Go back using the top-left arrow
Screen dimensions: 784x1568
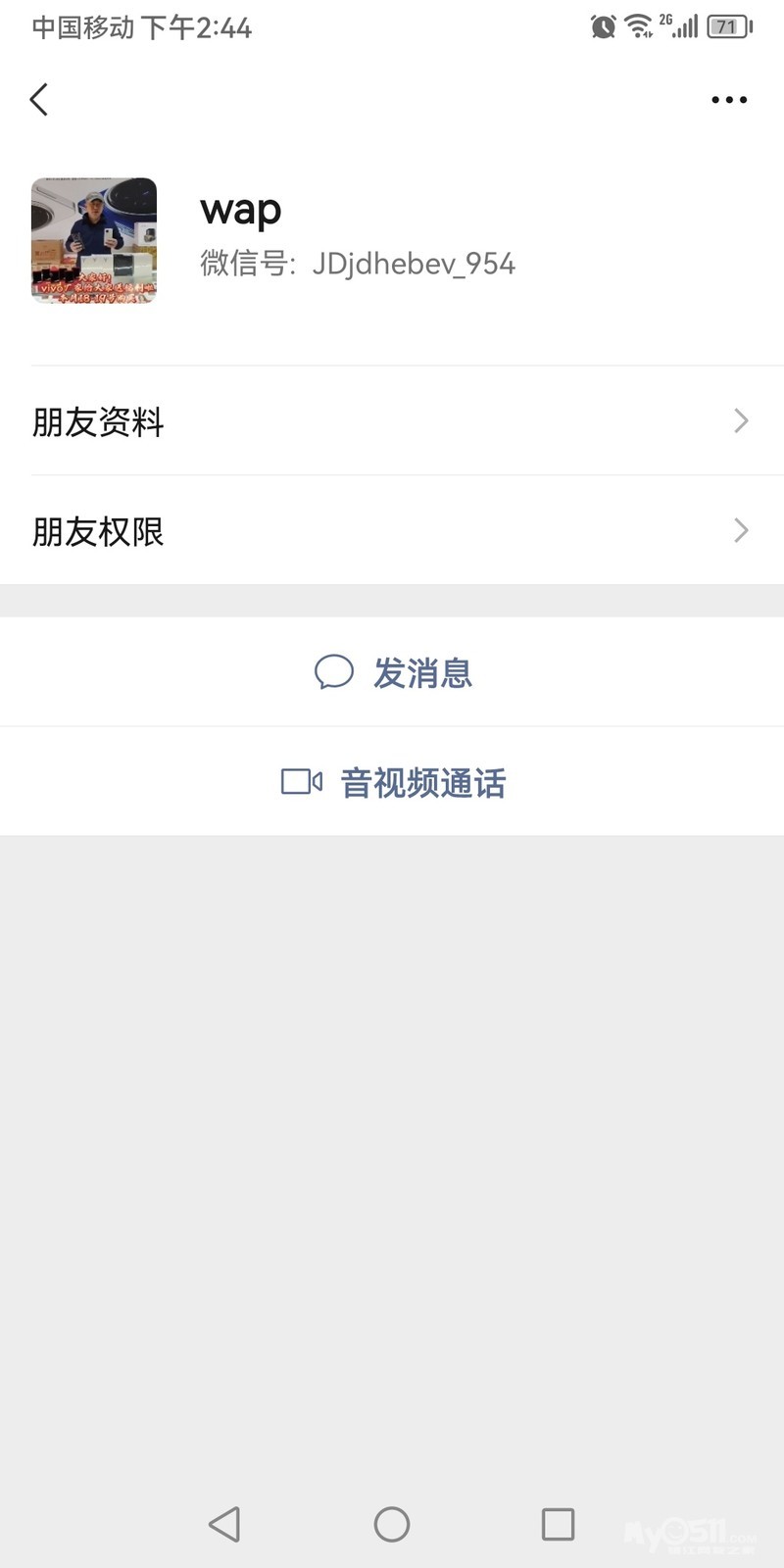(39, 99)
